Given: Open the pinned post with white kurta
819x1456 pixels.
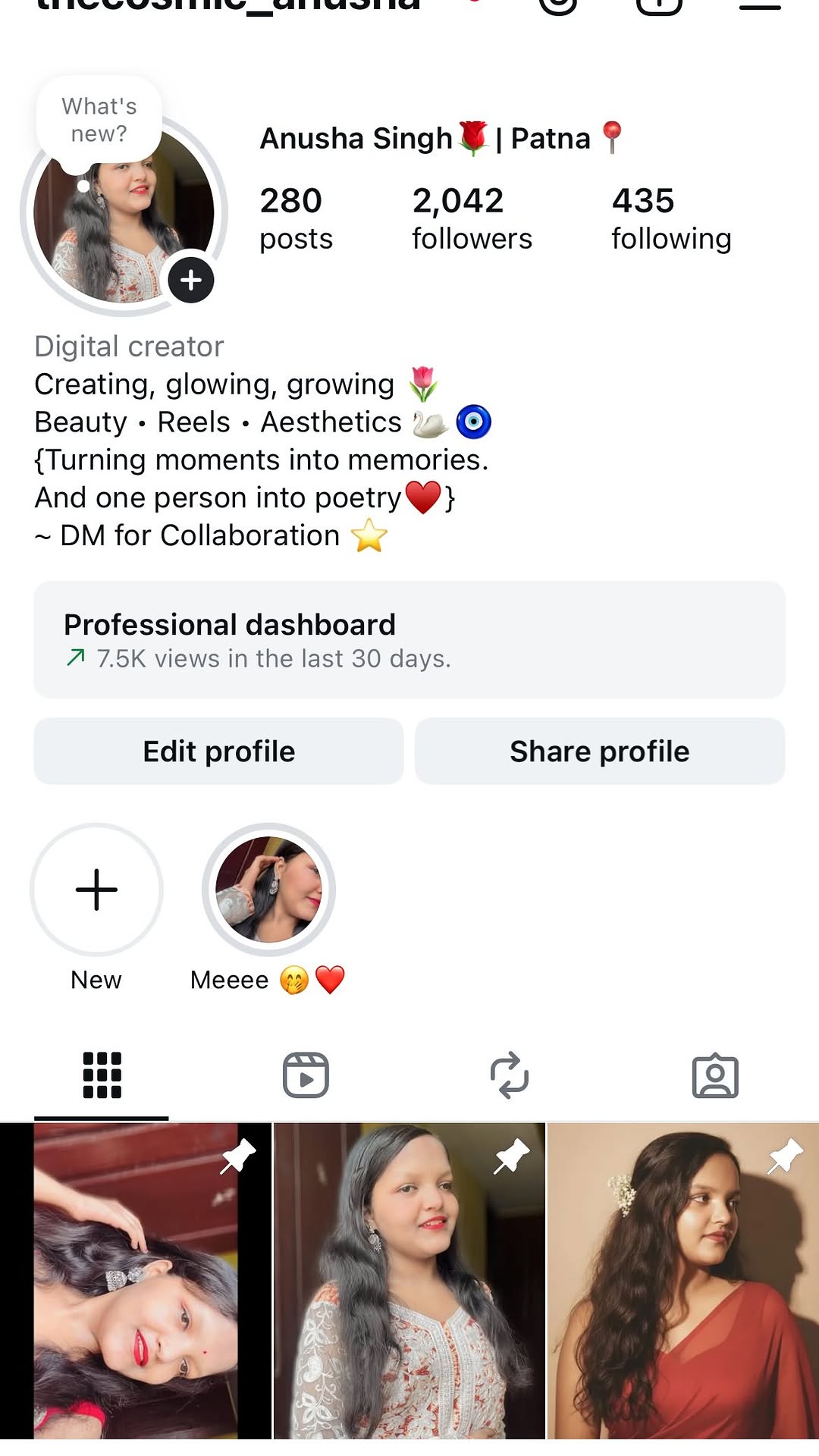Looking at the screenshot, I should [x=409, y=1282].
